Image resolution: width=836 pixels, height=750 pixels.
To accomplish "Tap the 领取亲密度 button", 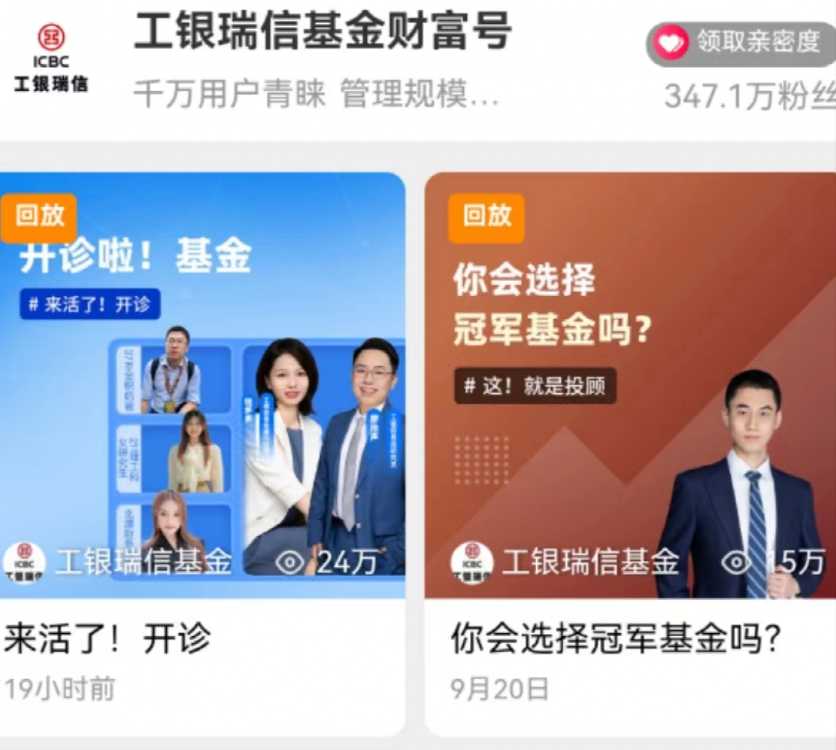I will 741,43.
